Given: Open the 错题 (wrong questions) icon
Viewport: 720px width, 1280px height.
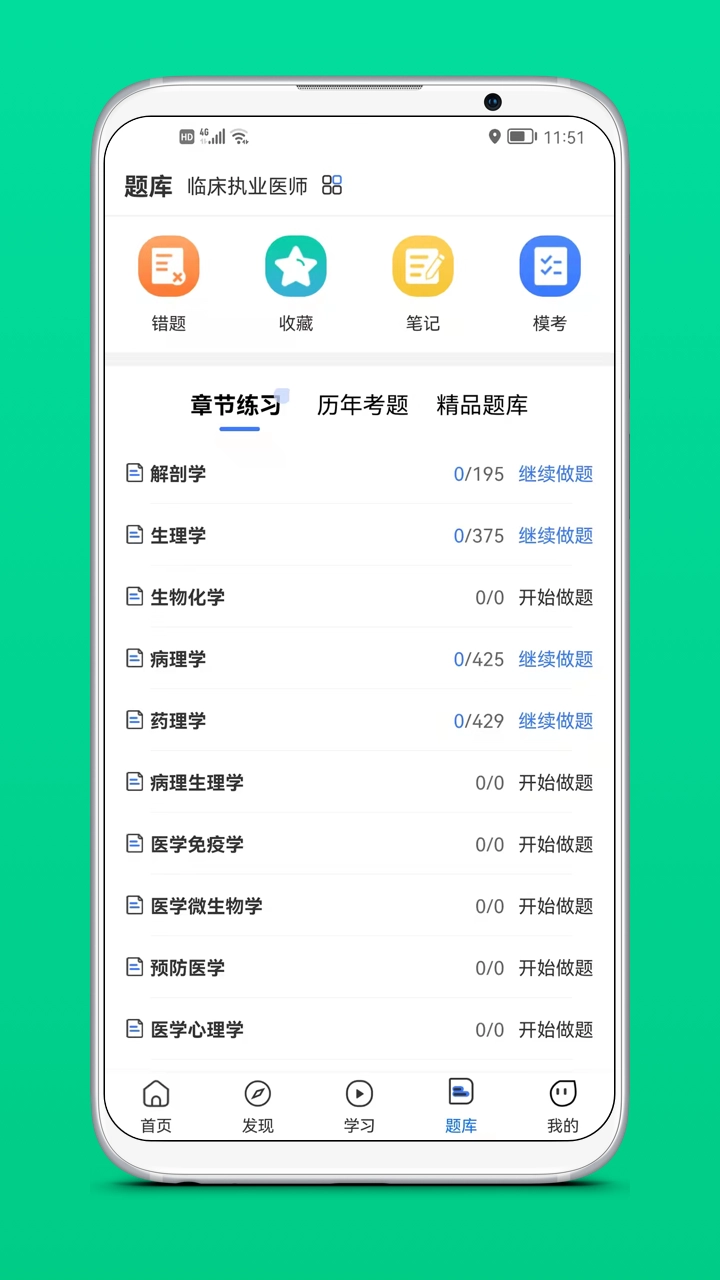Looking at the screenshot, I should [169, 265].
